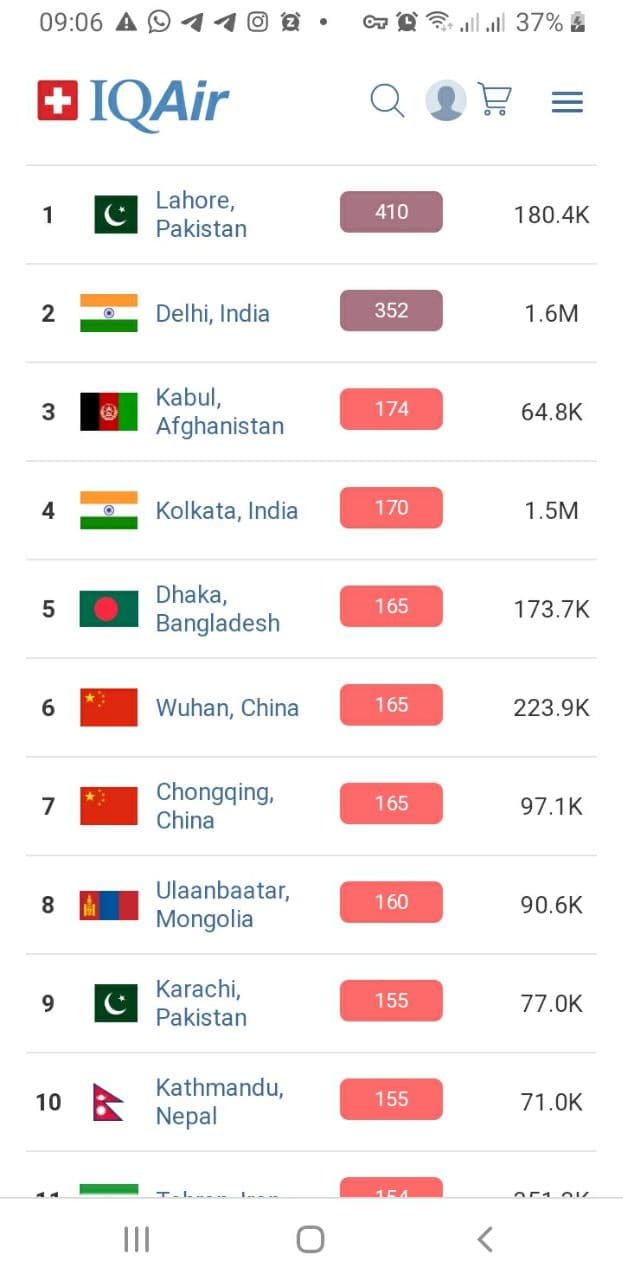Open the Kolkata, India link

226,510
